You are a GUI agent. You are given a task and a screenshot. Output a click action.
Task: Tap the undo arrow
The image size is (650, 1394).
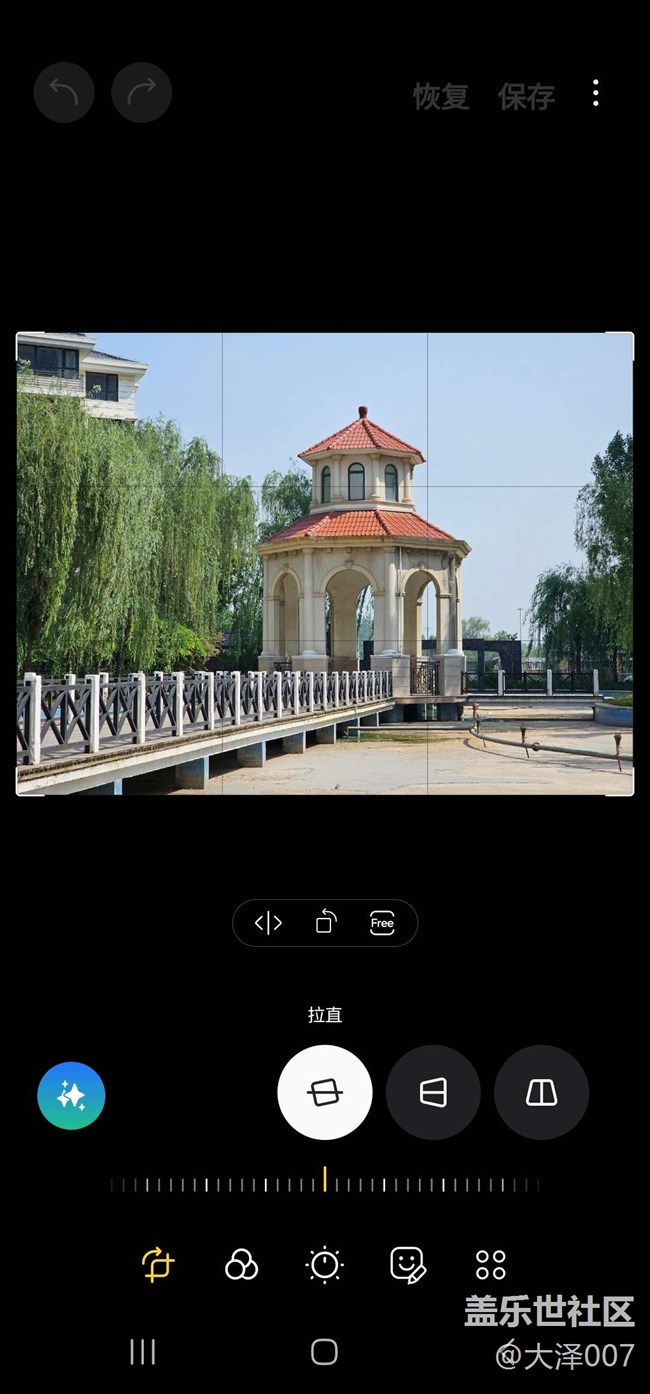(64, 93)
